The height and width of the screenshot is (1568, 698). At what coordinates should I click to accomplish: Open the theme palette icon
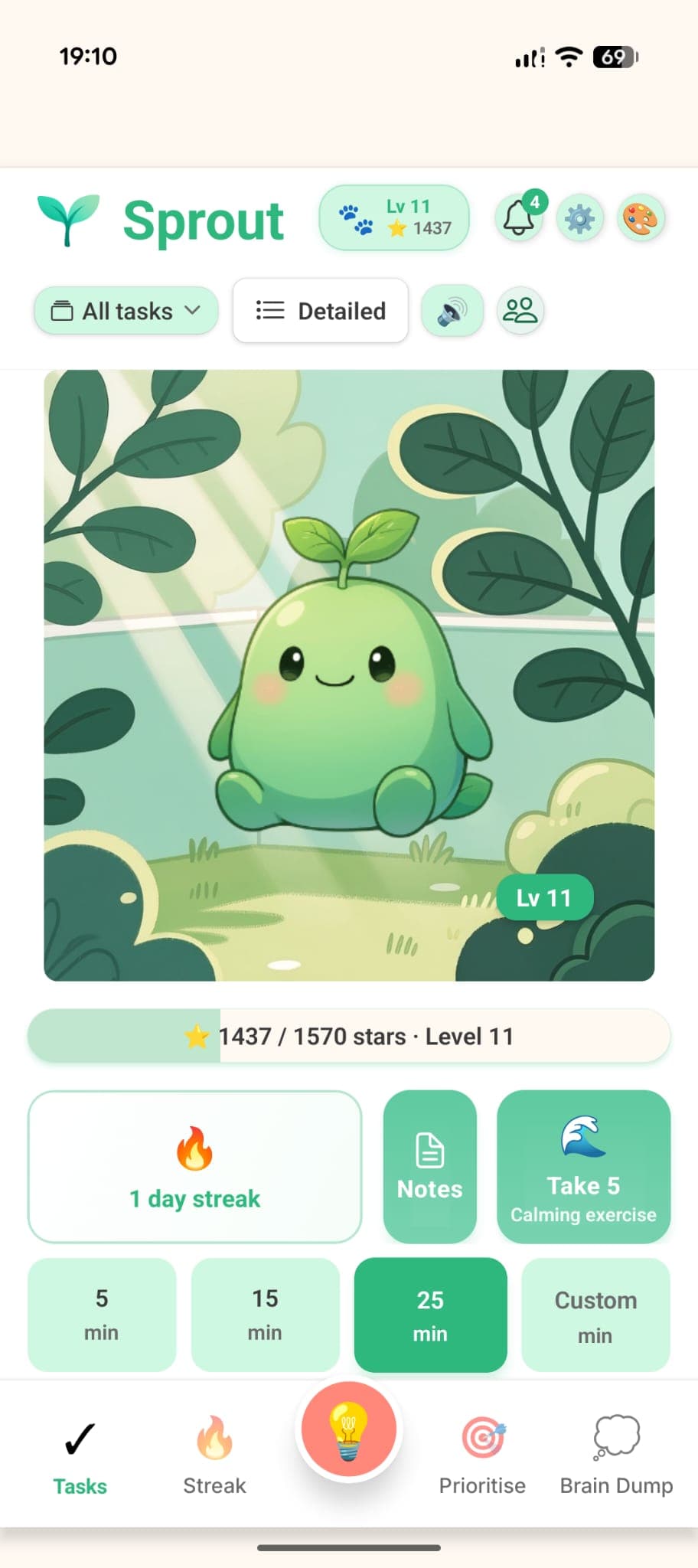click(x=641, y=217)
